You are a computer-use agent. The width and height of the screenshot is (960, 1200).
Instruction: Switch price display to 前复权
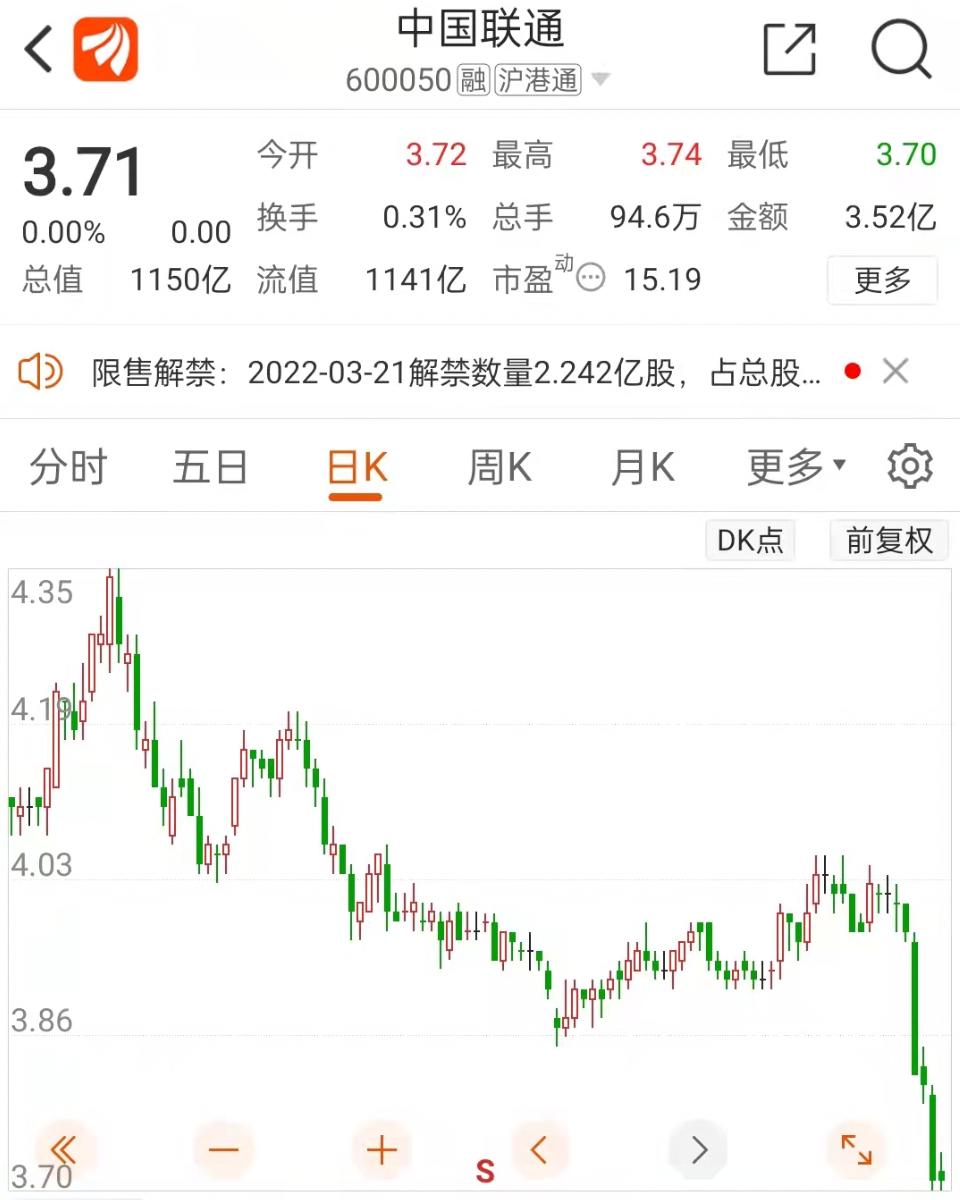[888, 540]
